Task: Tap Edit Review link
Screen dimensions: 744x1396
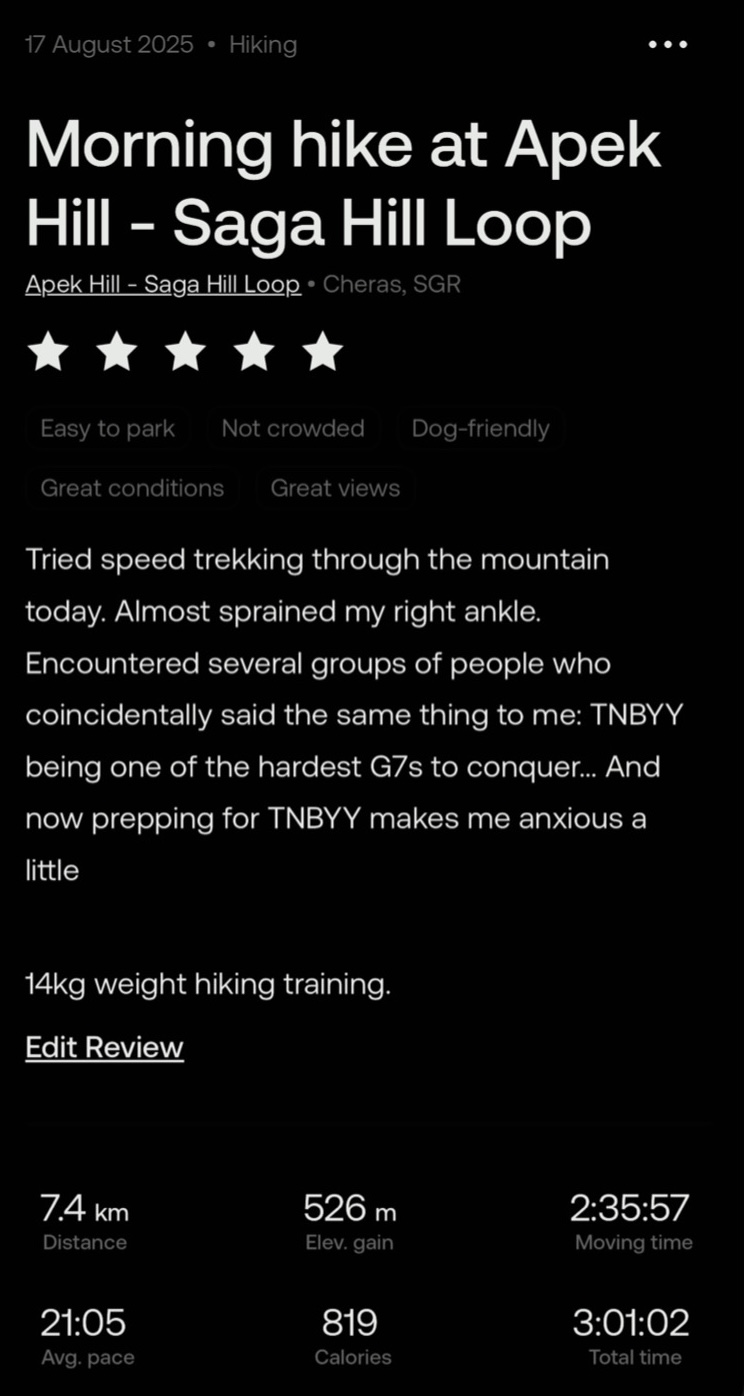Action: 105,1047
